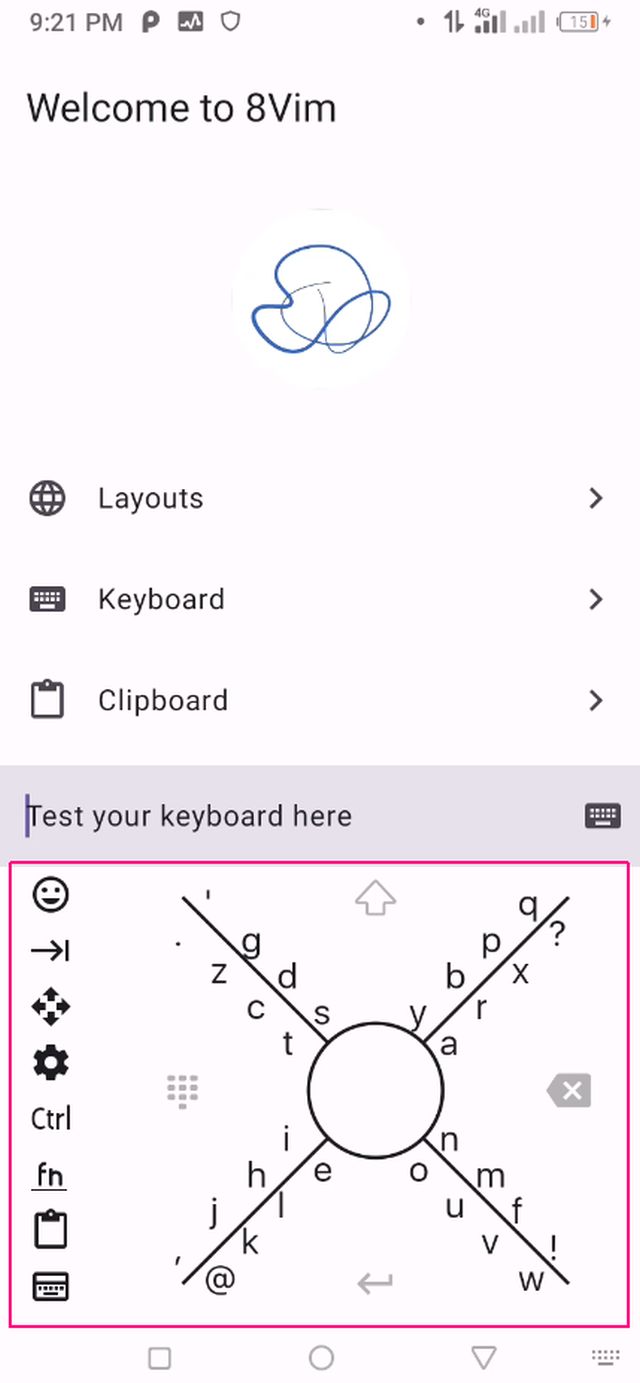The image size is (640, 1383).
Task: Hit the enter return arrow key
Action: [375, 1282]
